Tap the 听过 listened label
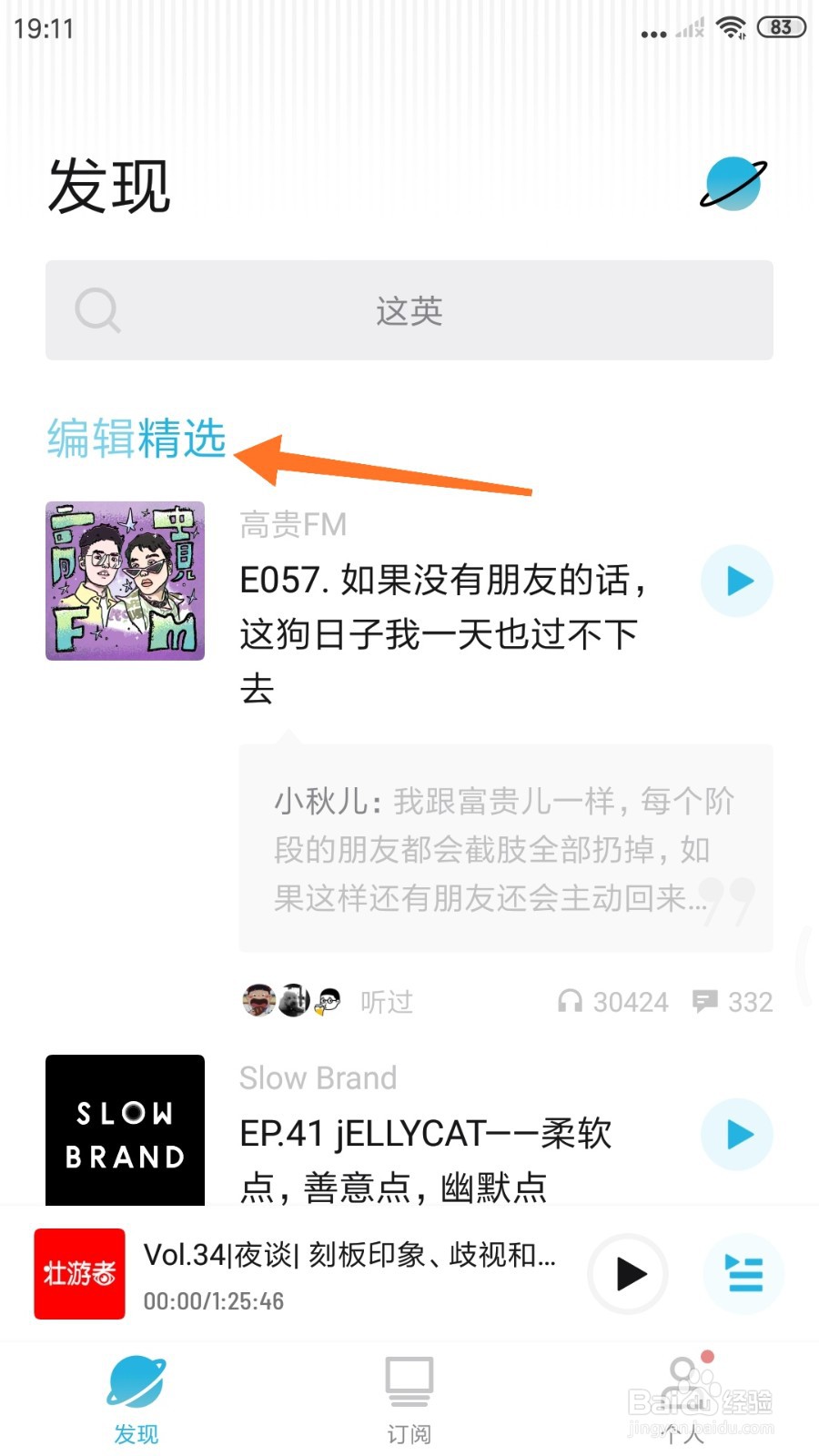819x1456 pixels. point(386,1001)
